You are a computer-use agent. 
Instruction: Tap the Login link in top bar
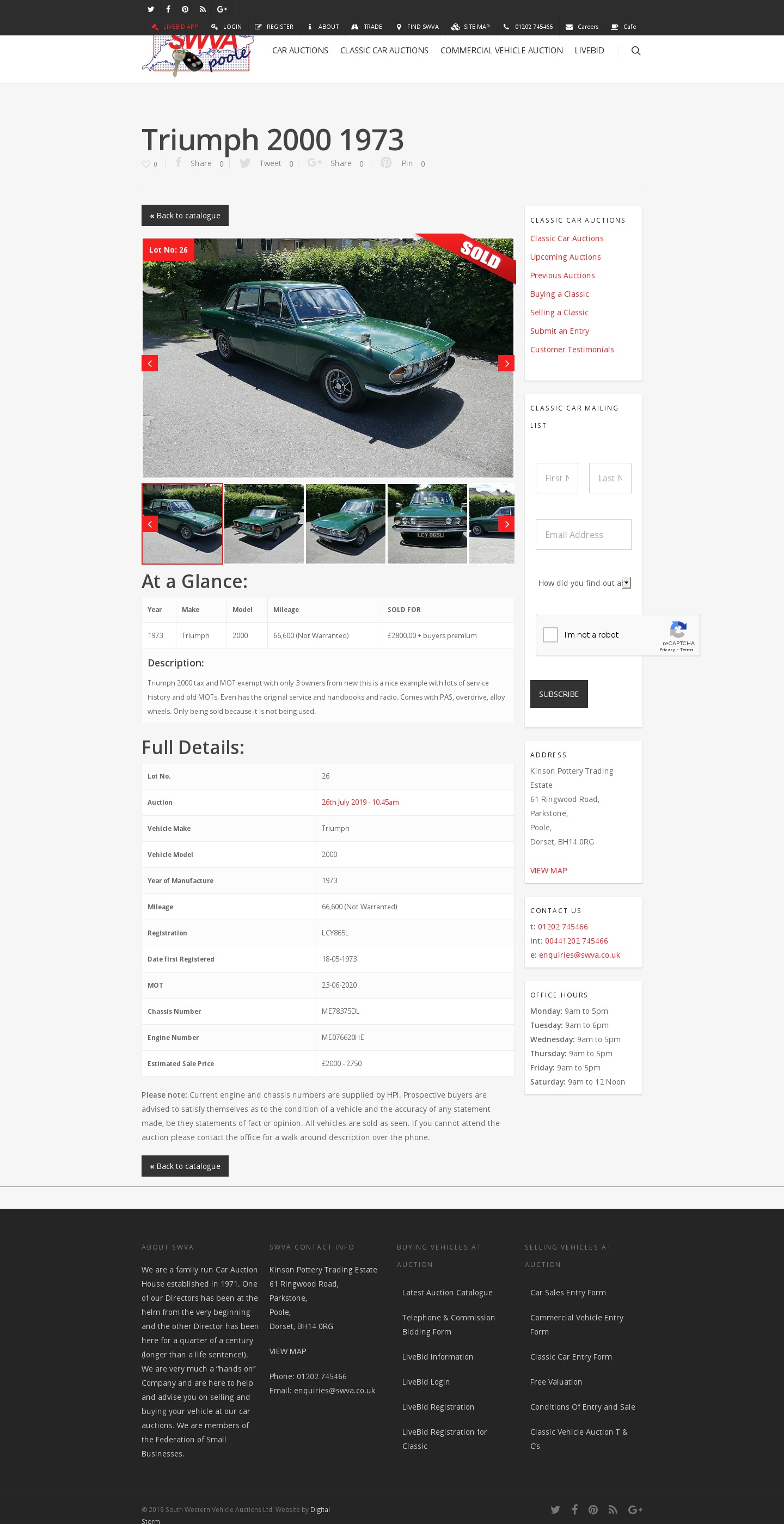[x=226, y=27]
